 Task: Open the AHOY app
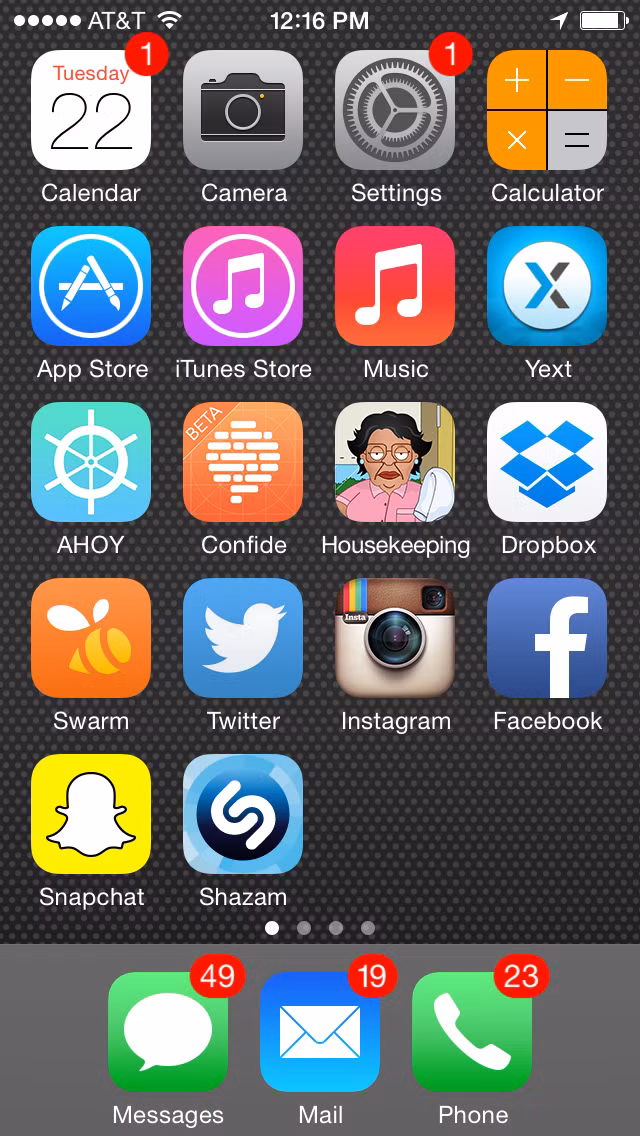click(91, 462)
